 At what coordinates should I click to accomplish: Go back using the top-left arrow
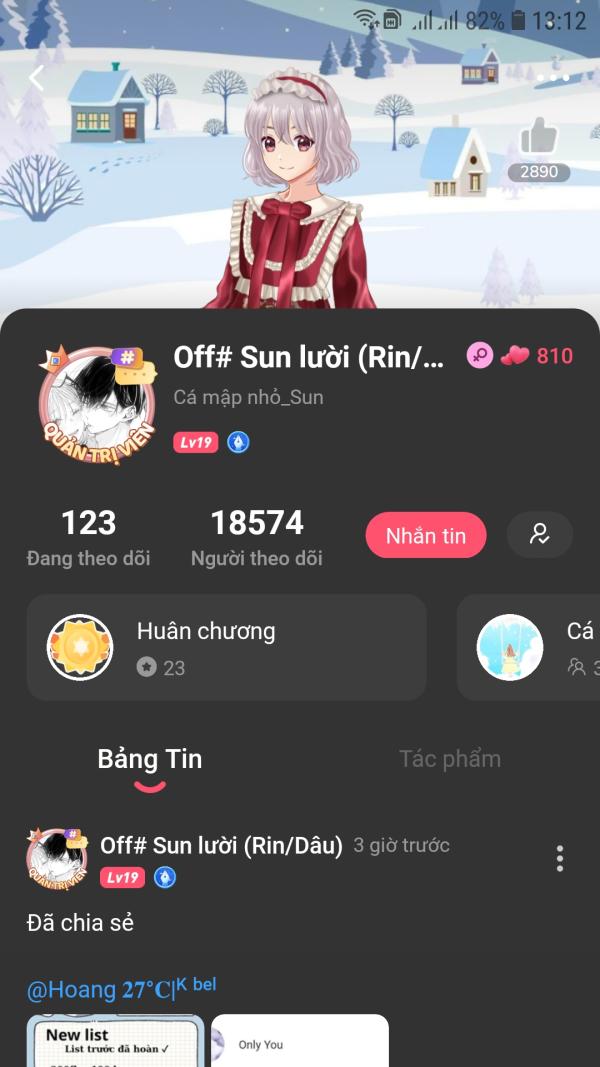pos(37,78)
